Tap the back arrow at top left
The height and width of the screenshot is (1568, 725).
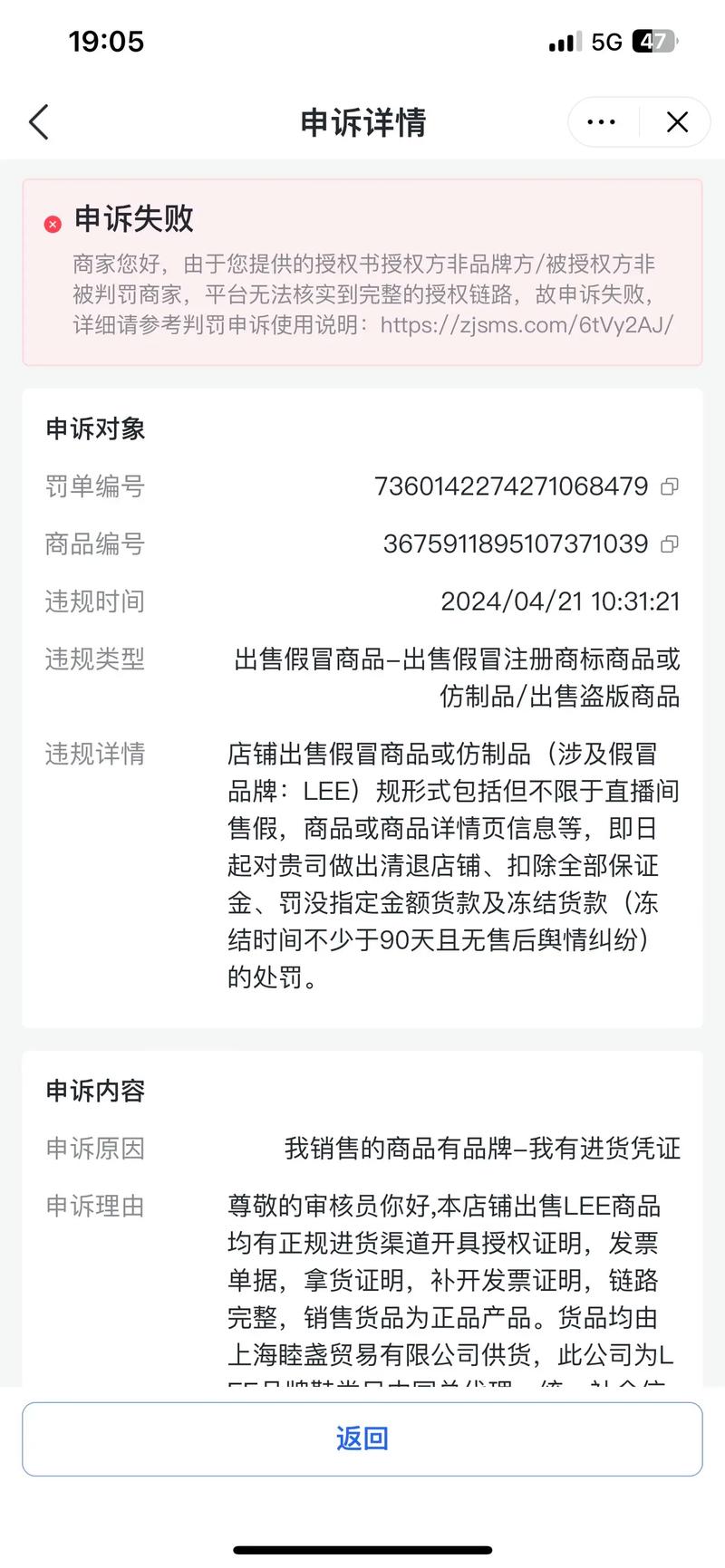click(38, 120)
